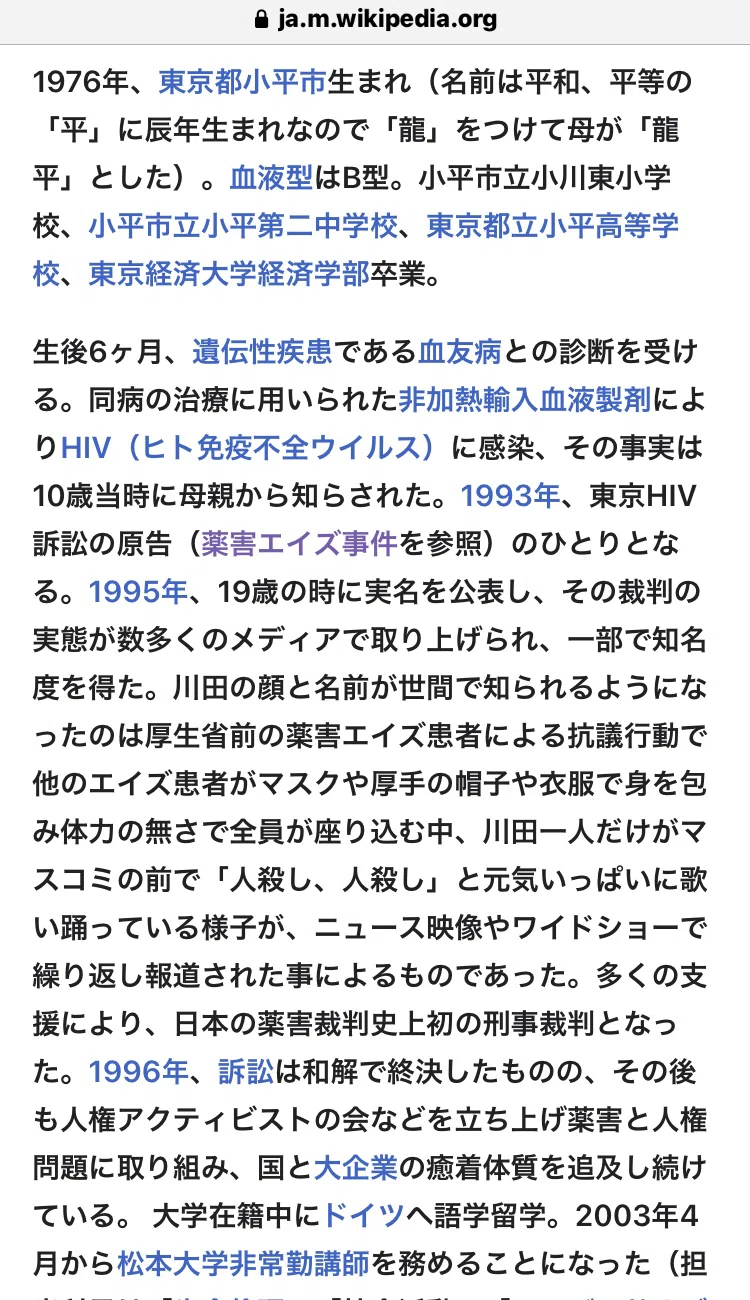This screenshot has height=1300, width=750.
Task: Open the 血液型 article link
Action: [271, 178]
